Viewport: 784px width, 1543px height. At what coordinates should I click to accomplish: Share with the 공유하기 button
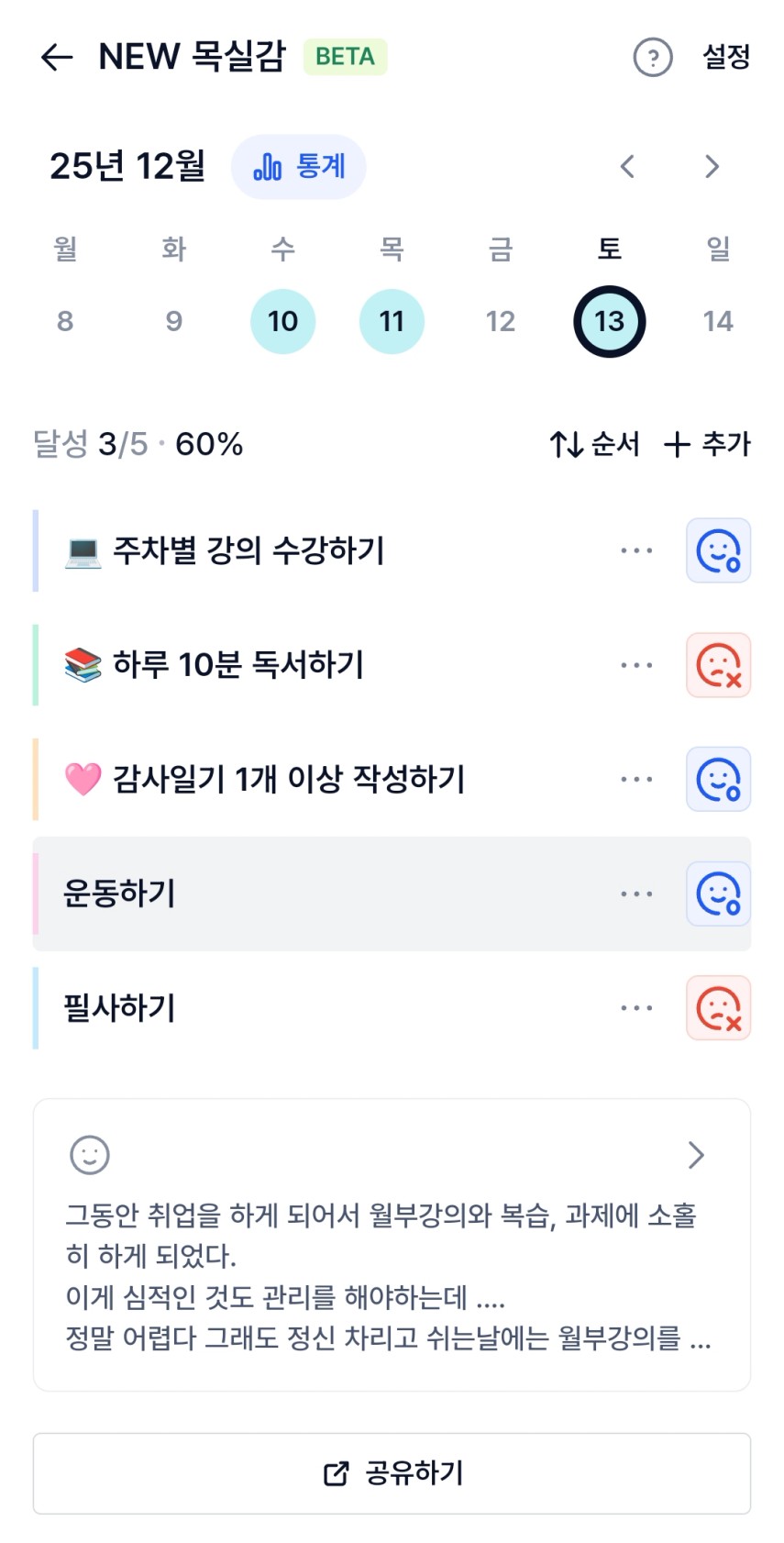click(392, 1473)
